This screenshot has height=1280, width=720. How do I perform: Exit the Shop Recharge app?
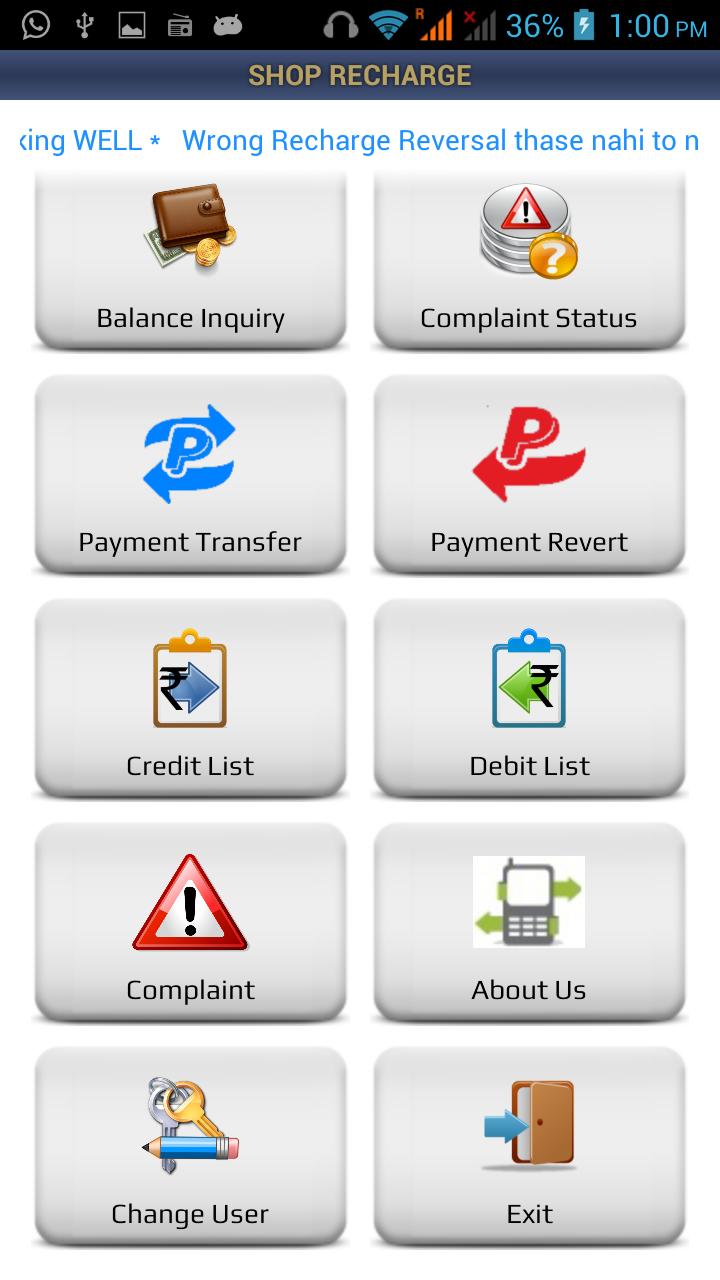(529, 1146)
